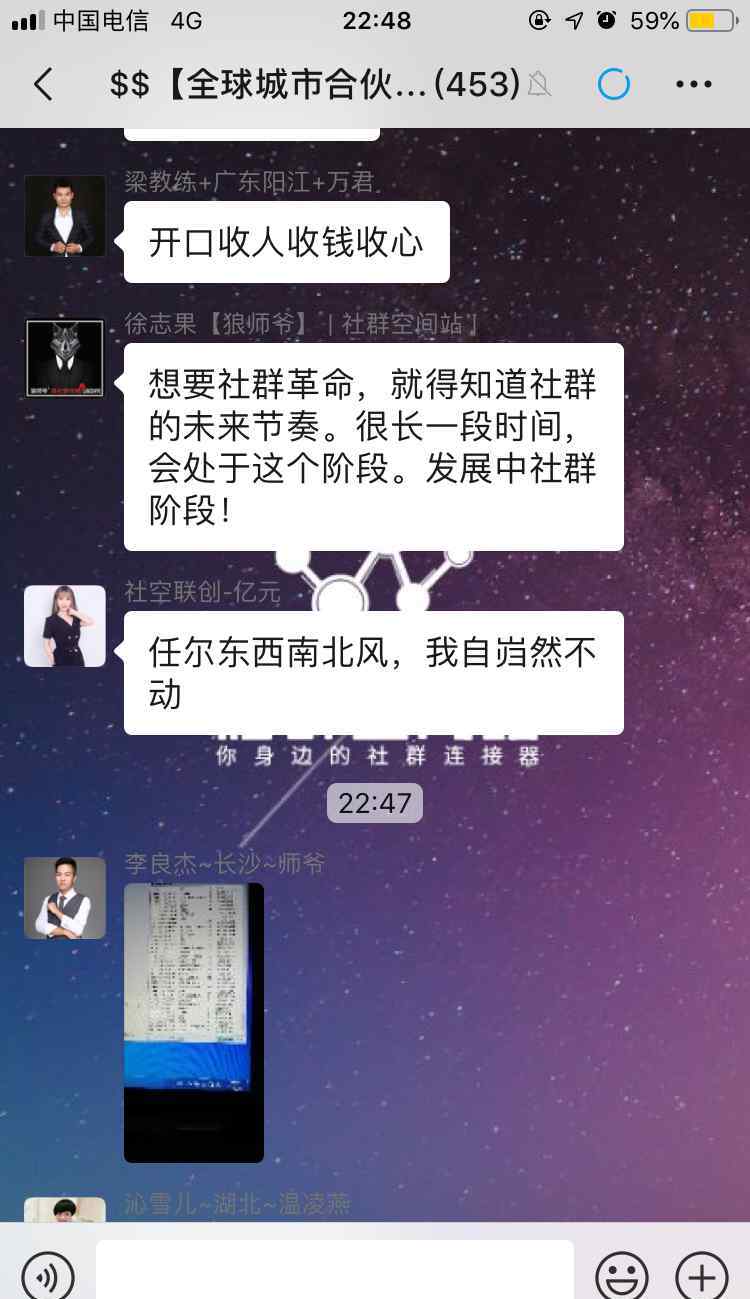Viewport: 750px width, 1299px height.
Task: Tap the message text field
Action: [335, 1270]
